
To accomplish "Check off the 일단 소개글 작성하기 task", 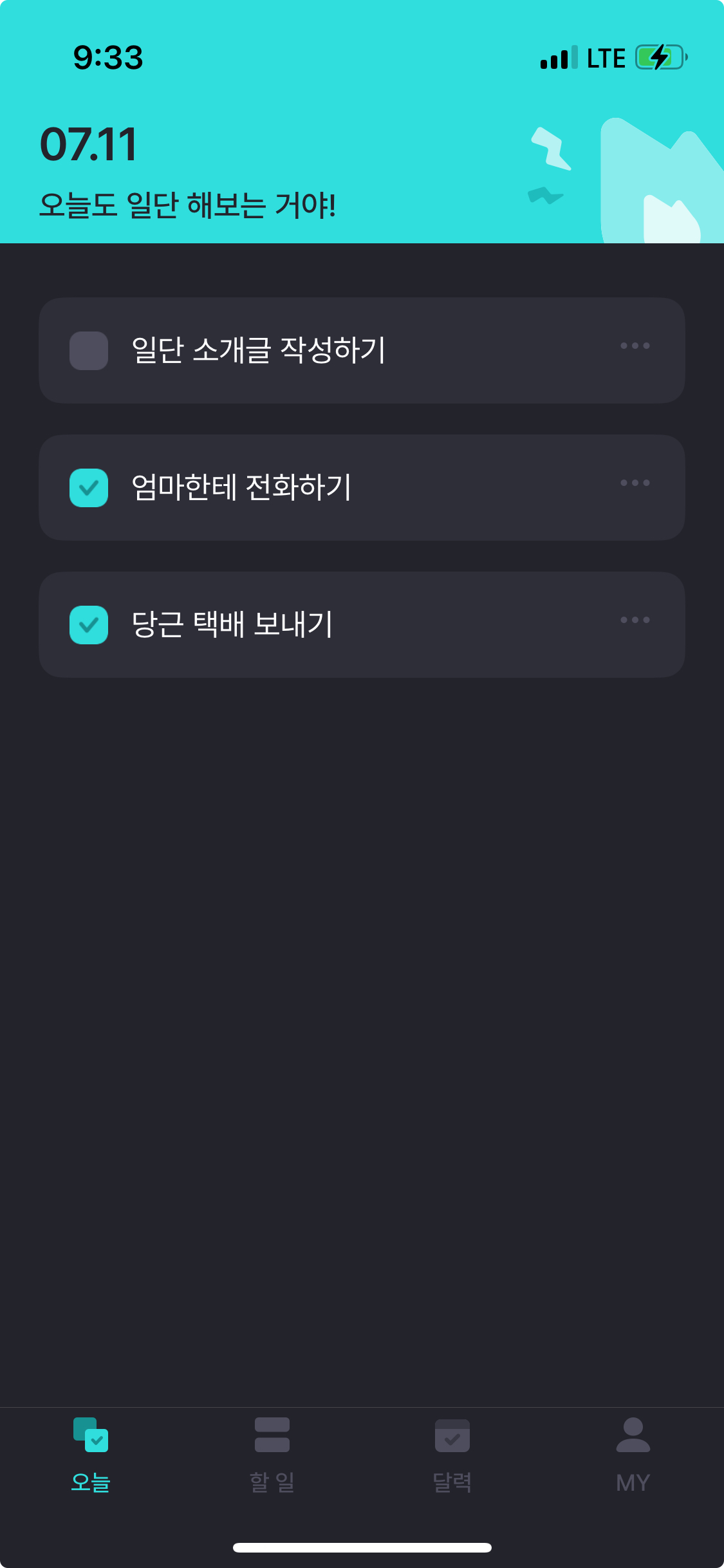I will pyautogui.click(x=89, y=351).
